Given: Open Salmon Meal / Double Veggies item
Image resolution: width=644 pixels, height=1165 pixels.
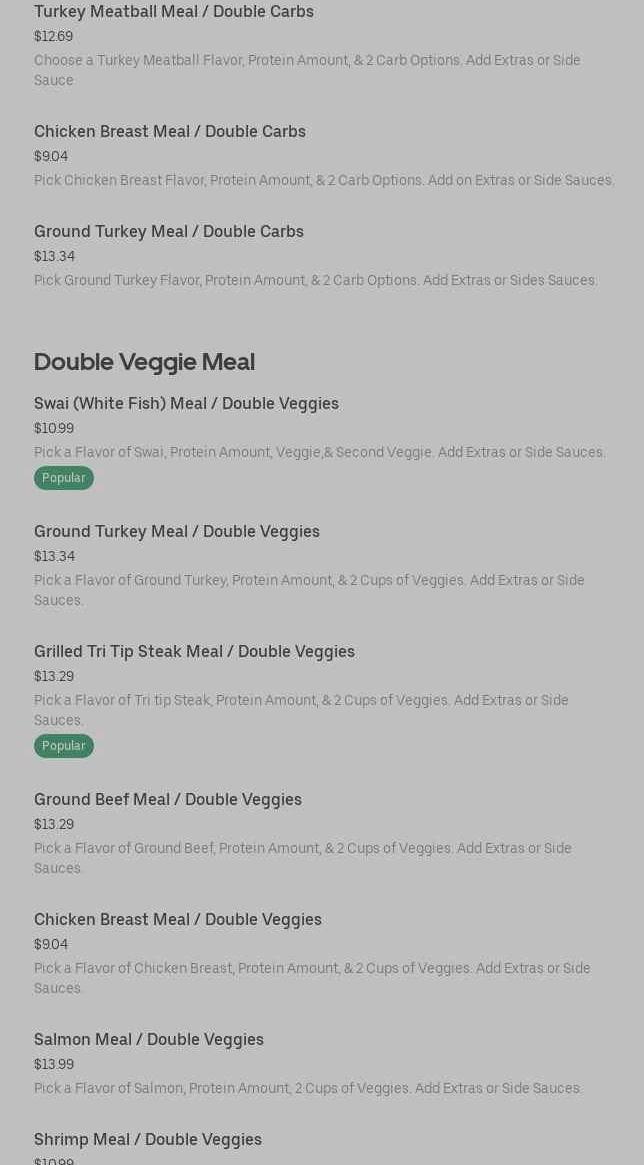Looking at the screenshot, I should (149, 1040).
